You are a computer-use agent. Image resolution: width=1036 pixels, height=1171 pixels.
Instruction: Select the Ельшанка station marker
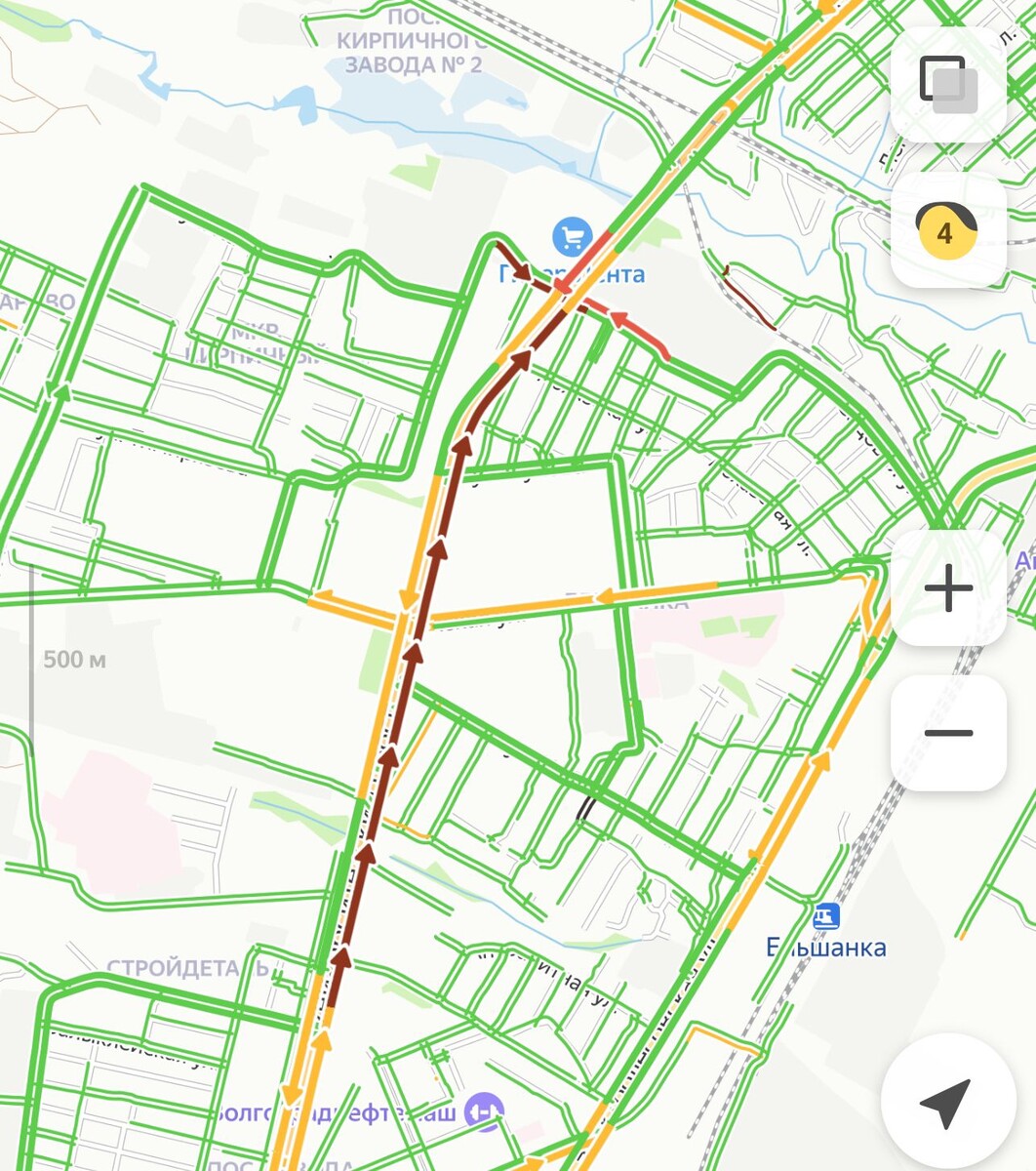(x=825, y=915)
